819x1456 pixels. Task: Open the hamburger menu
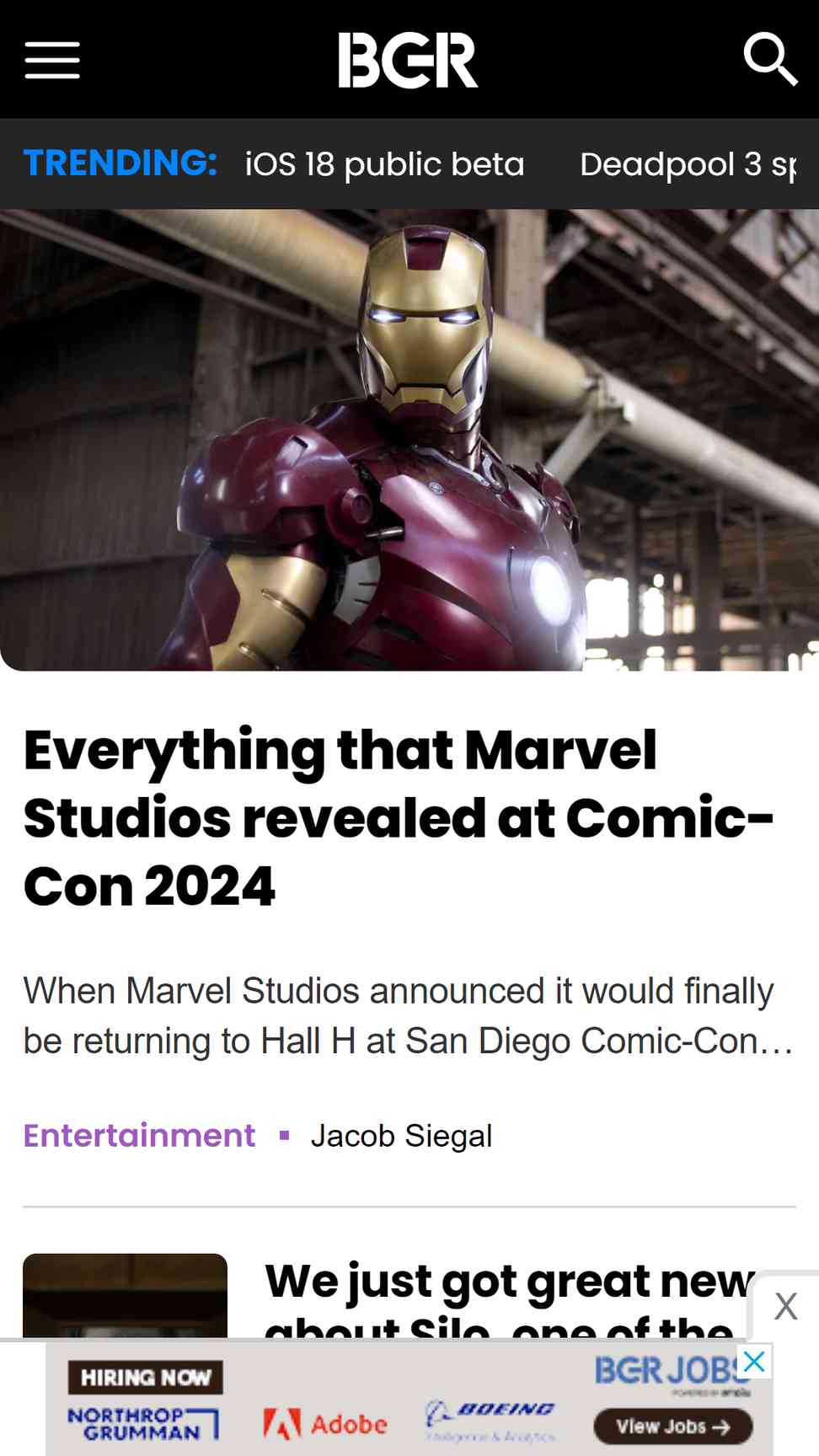[x=52, y=61]
